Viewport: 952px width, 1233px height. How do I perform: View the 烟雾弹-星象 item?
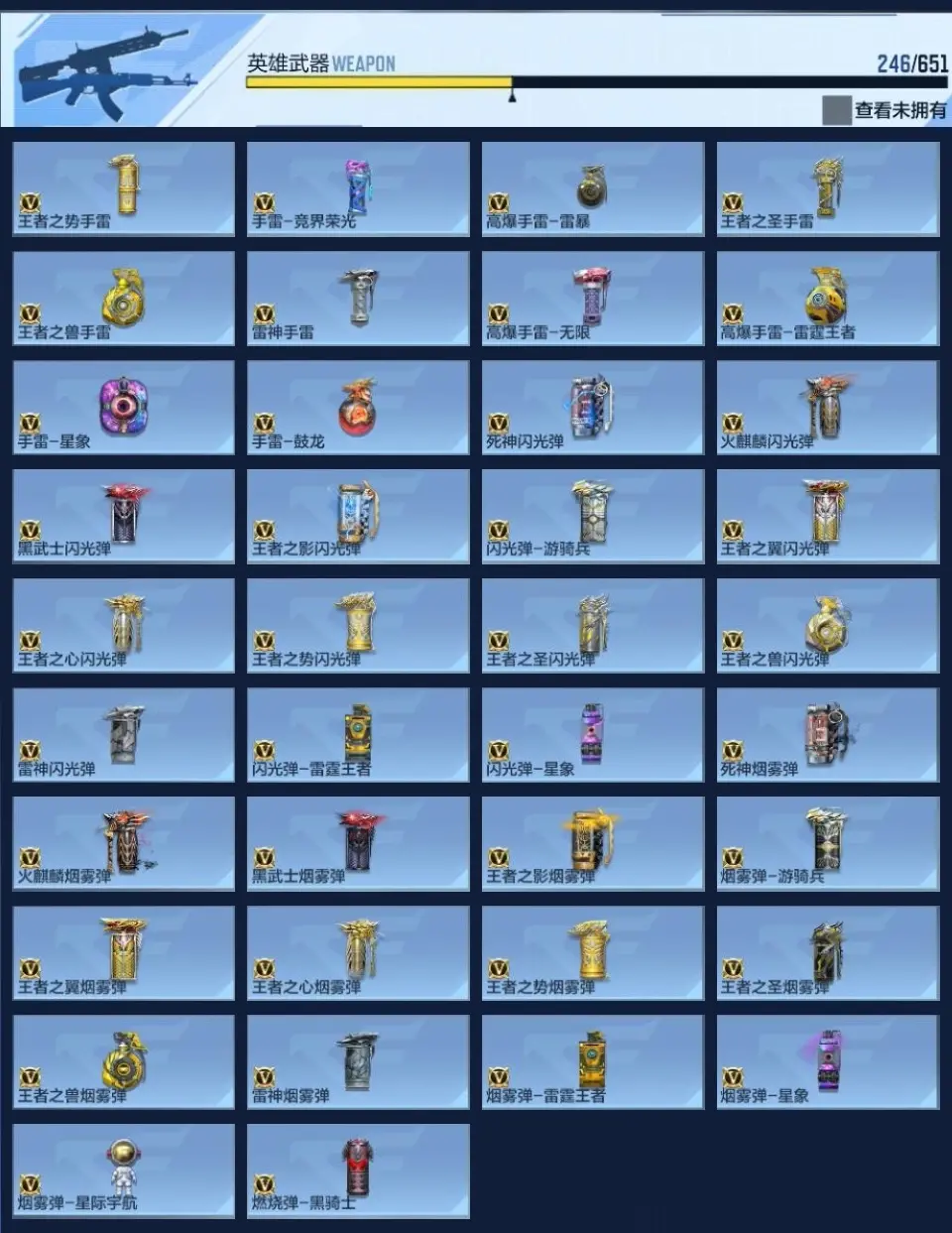(827, 1061)
